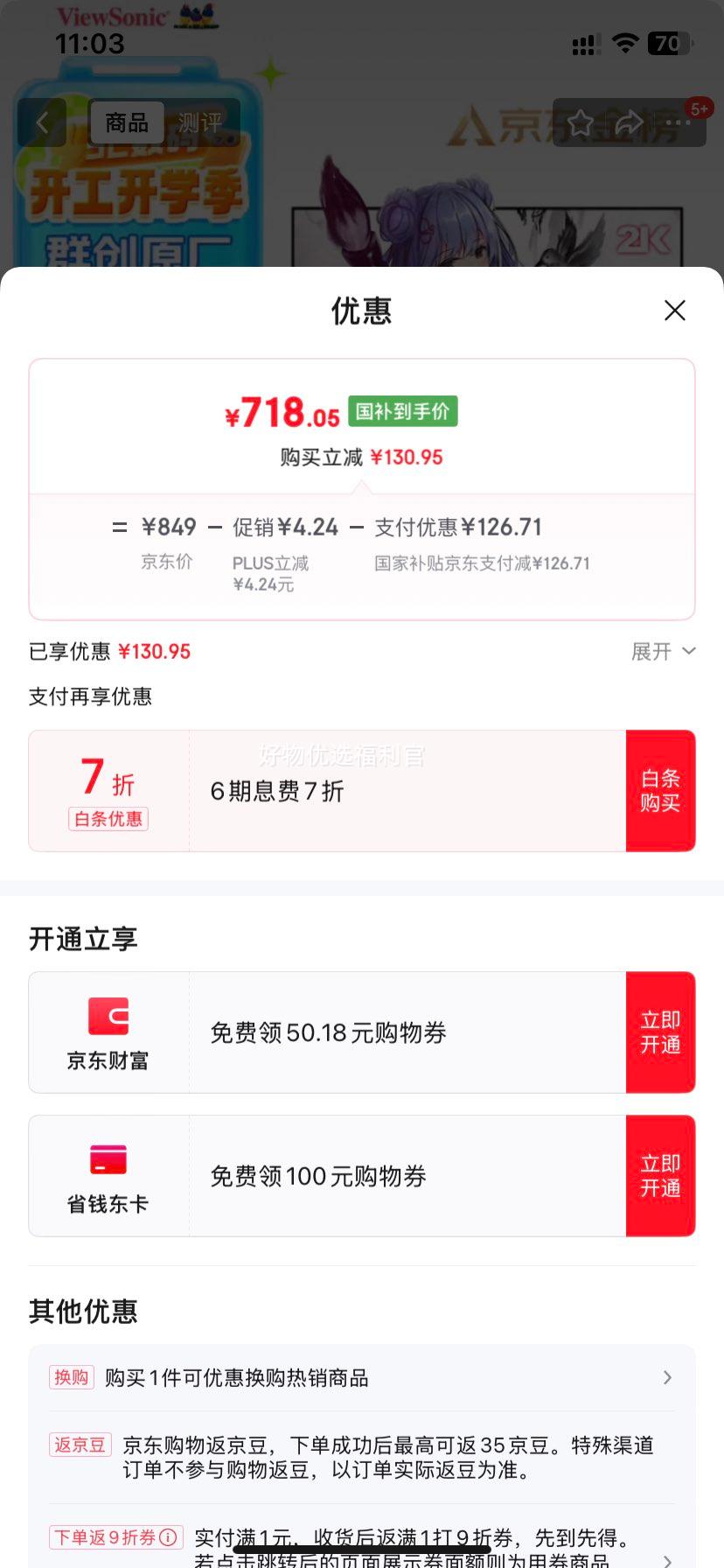Tap the star favorite icon
Viewport: 724px width, 1568px height.
point(580,123)
